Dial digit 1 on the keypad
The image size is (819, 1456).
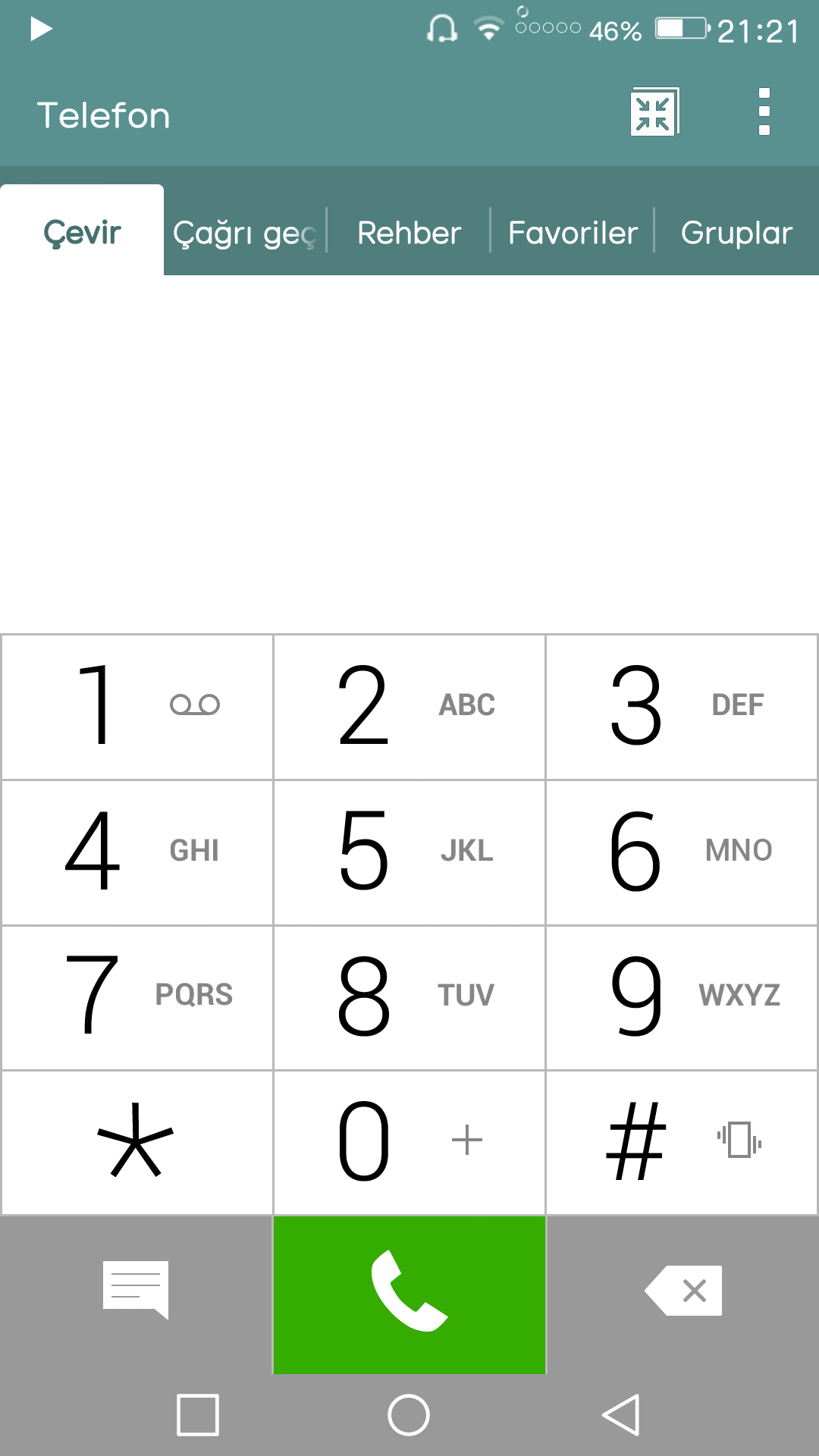click(137, 707)
